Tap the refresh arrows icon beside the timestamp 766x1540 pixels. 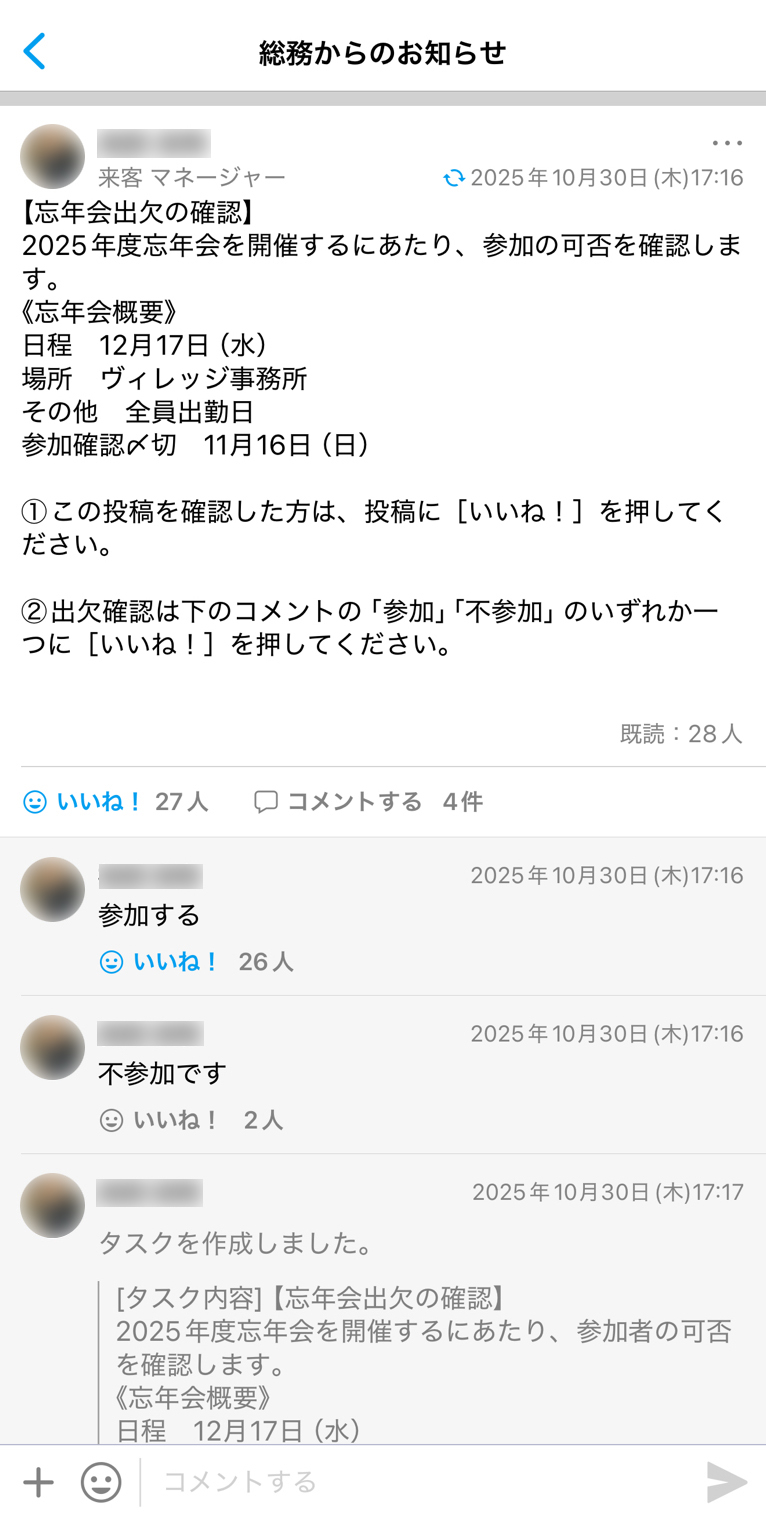tap(455, 177)
